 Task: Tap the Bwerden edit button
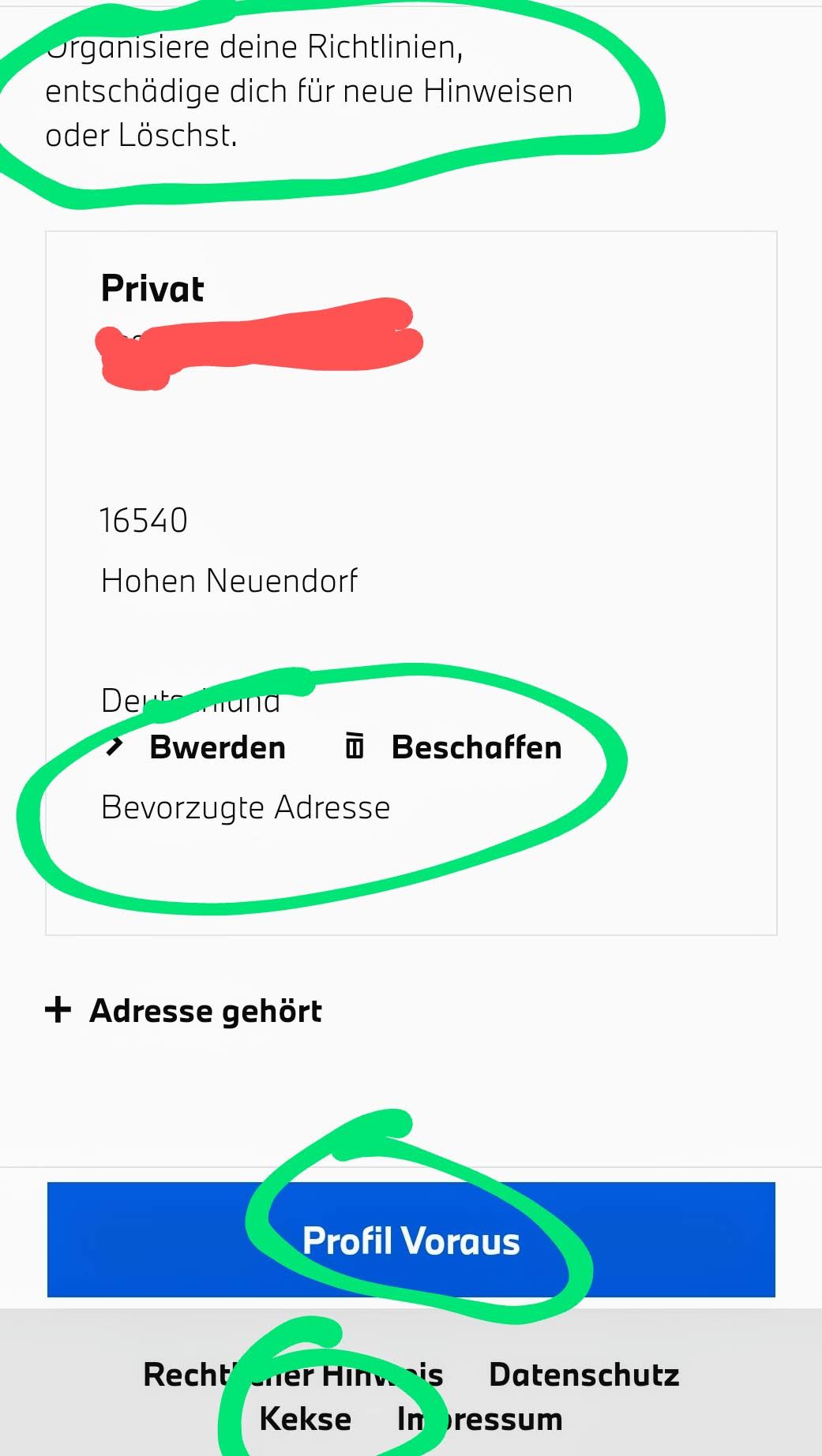(197, 747)
